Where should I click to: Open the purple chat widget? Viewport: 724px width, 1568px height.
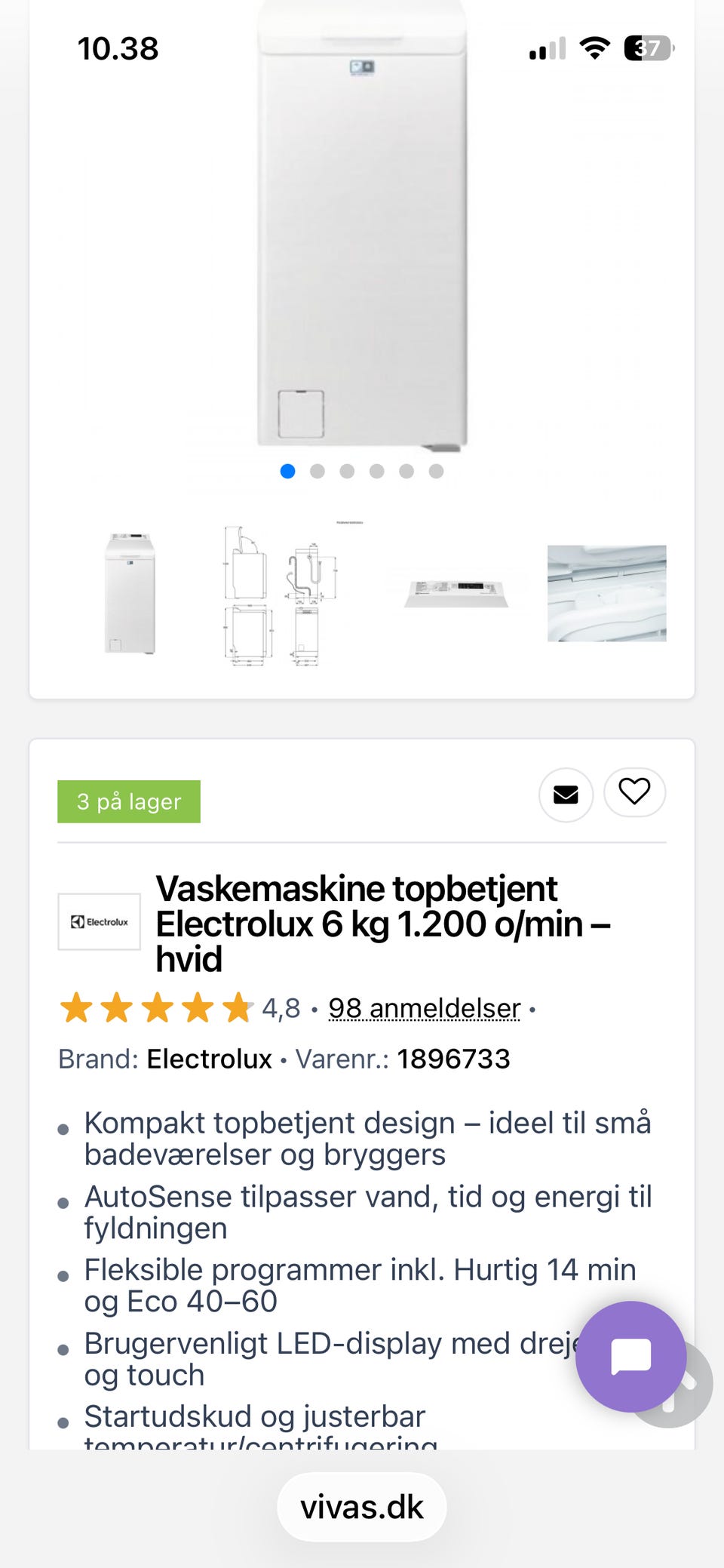[x=630, y=1354]
